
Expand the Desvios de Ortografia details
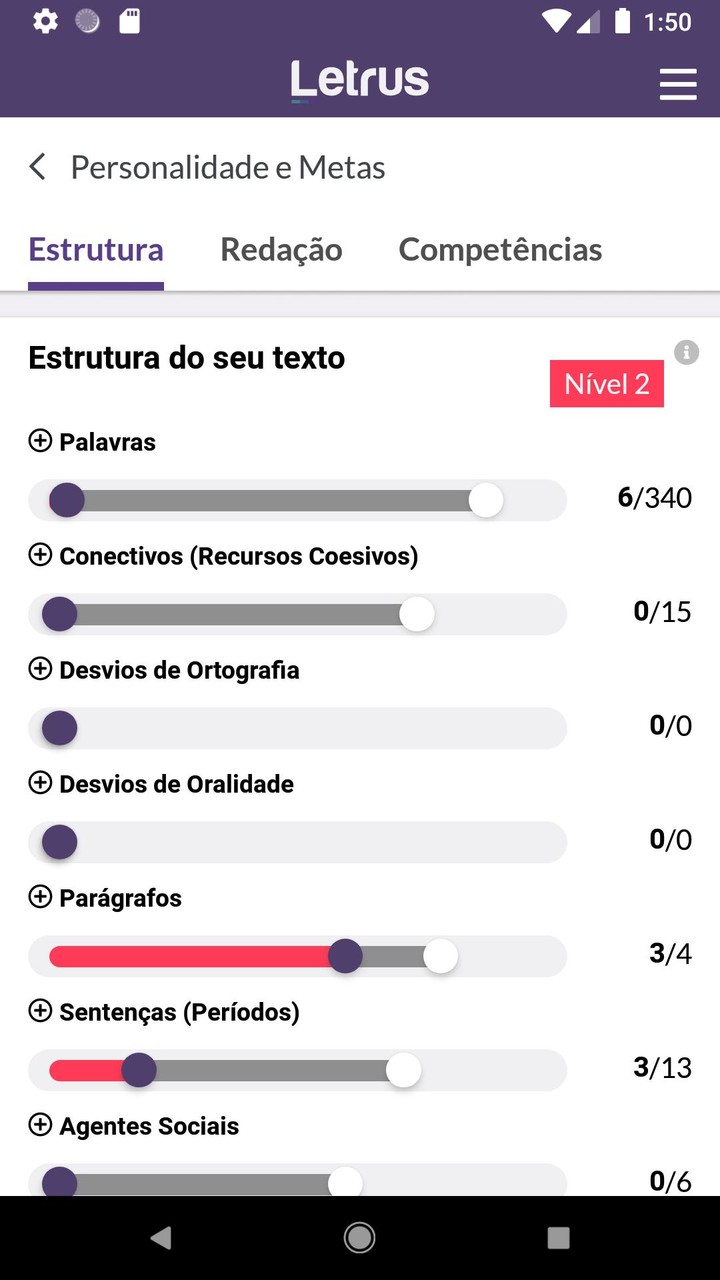tap(40, 669)
